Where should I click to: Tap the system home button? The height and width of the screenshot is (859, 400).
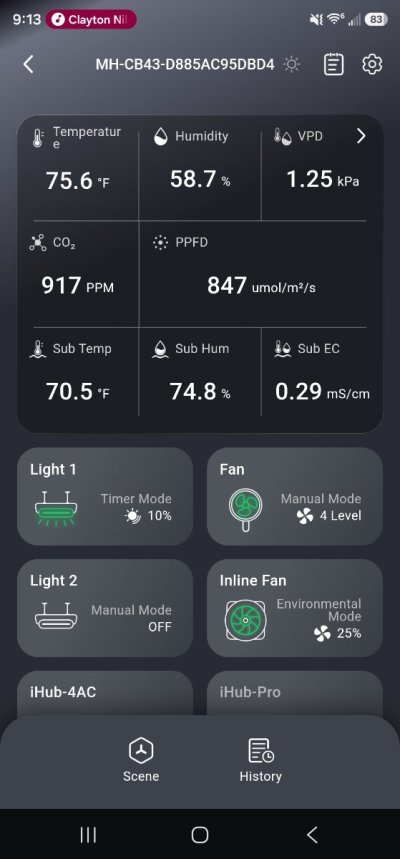tap(200, 835)
